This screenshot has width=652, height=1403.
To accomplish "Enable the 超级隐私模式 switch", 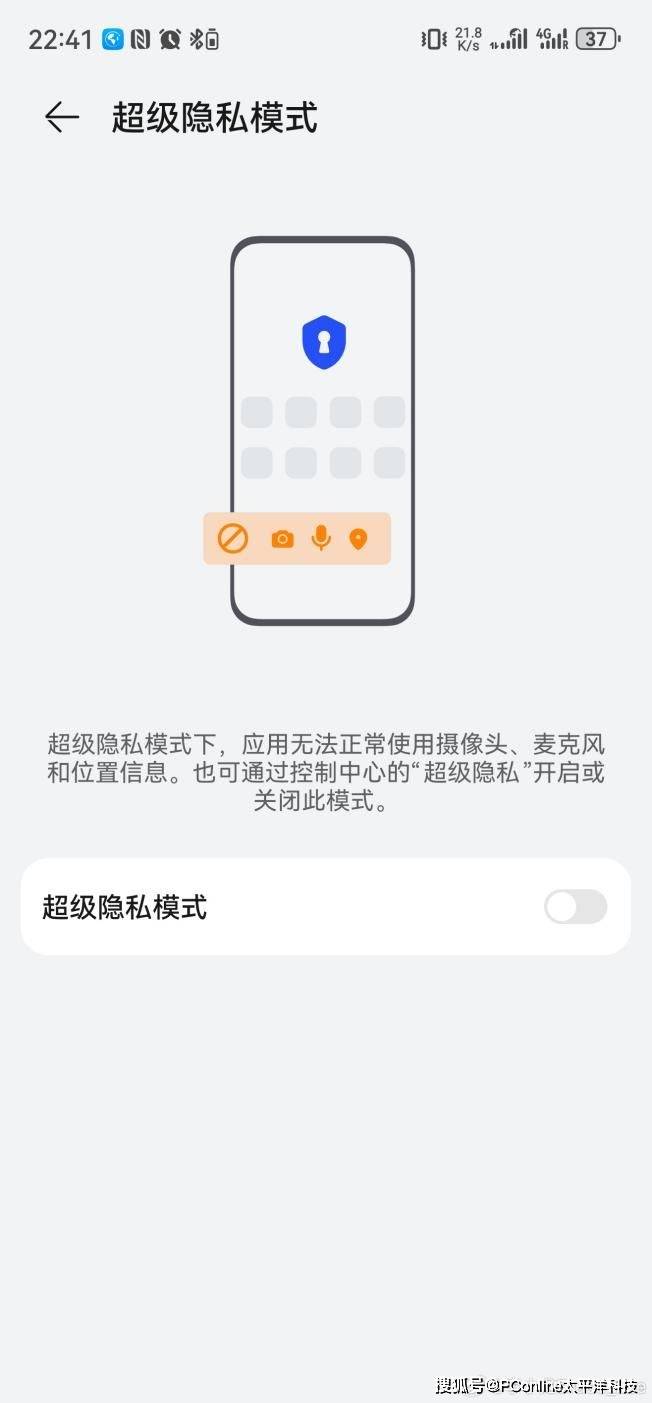I will tap(575, 907).
